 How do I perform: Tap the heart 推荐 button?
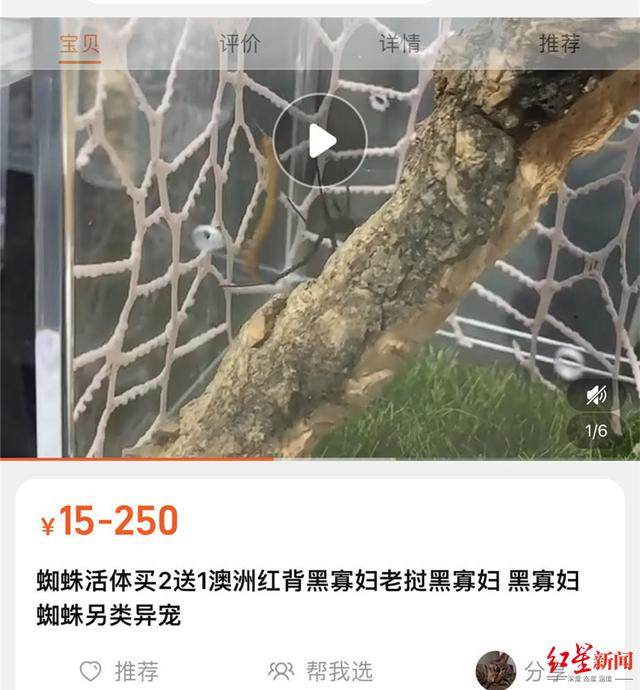tap(118, 670)
